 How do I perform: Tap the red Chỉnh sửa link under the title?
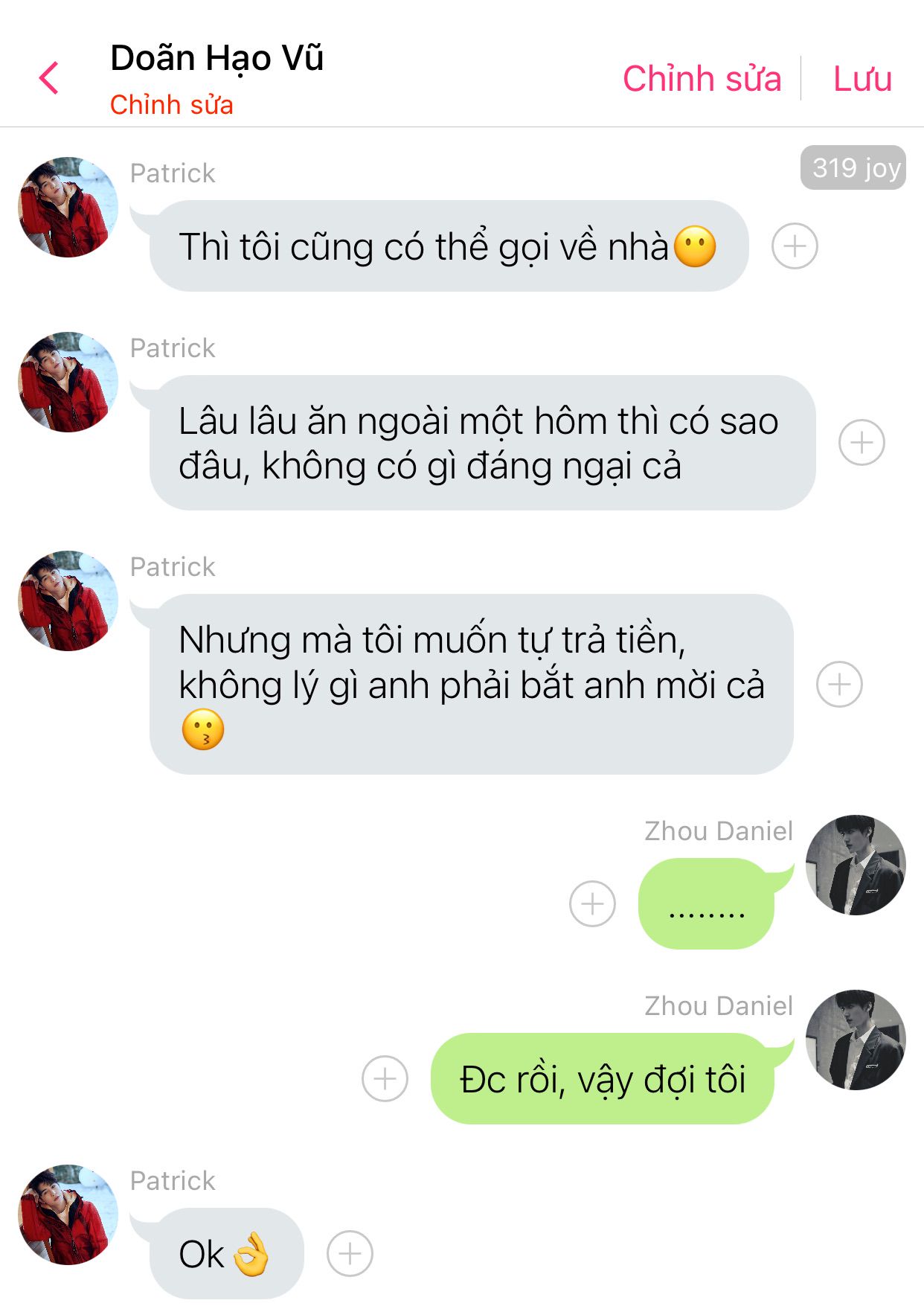click(171, 105)
